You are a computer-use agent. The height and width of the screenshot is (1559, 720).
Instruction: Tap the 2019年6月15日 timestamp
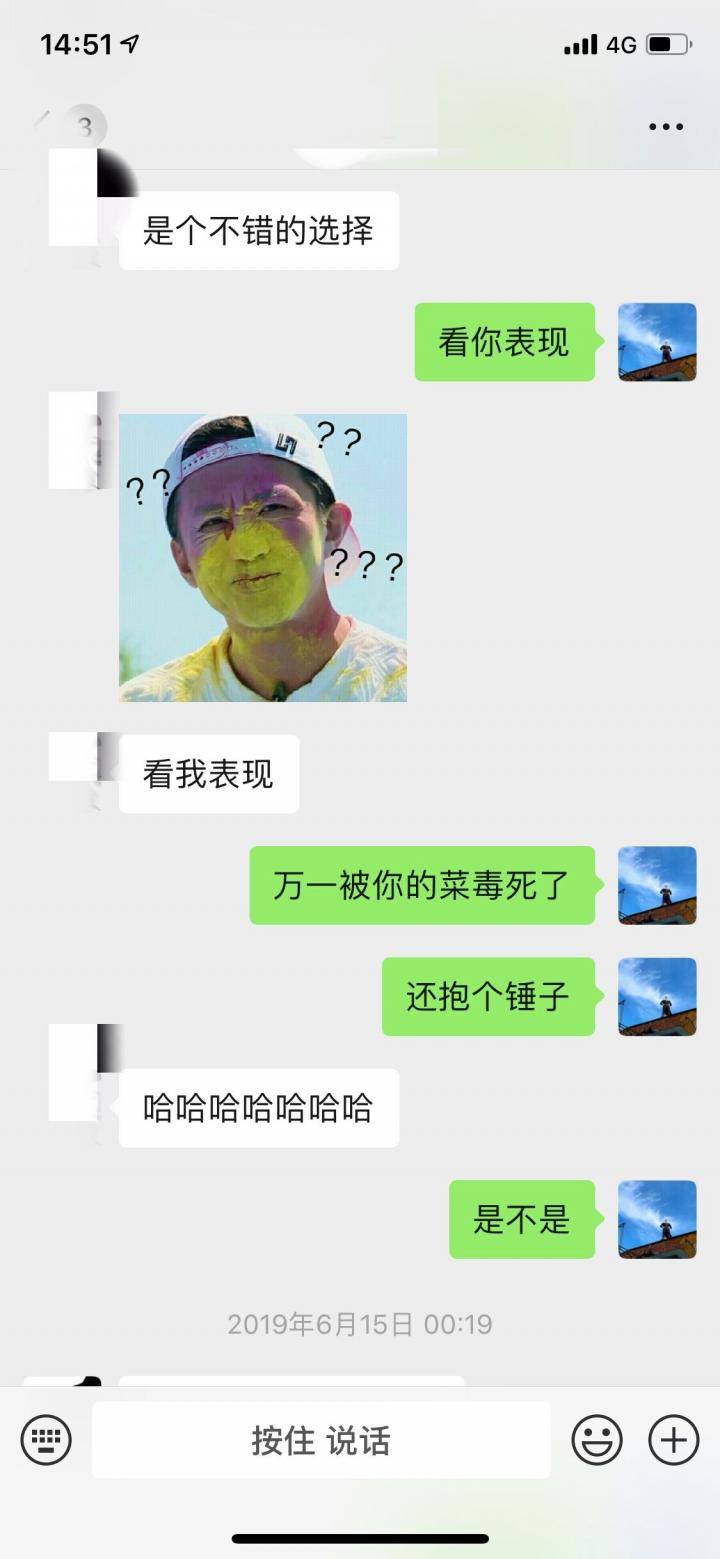click(x=358, y=1323)
